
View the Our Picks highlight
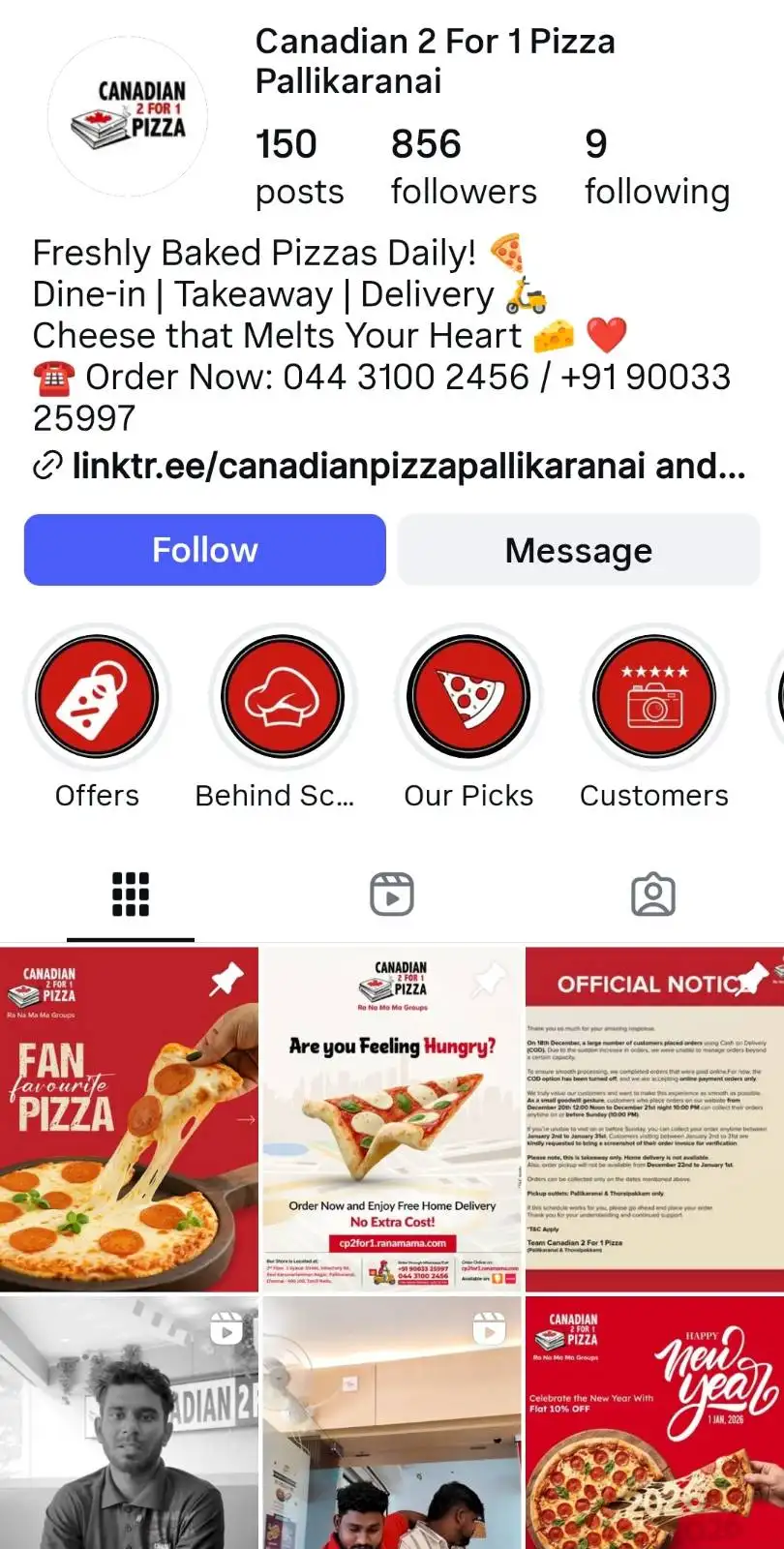coord(468,697)
